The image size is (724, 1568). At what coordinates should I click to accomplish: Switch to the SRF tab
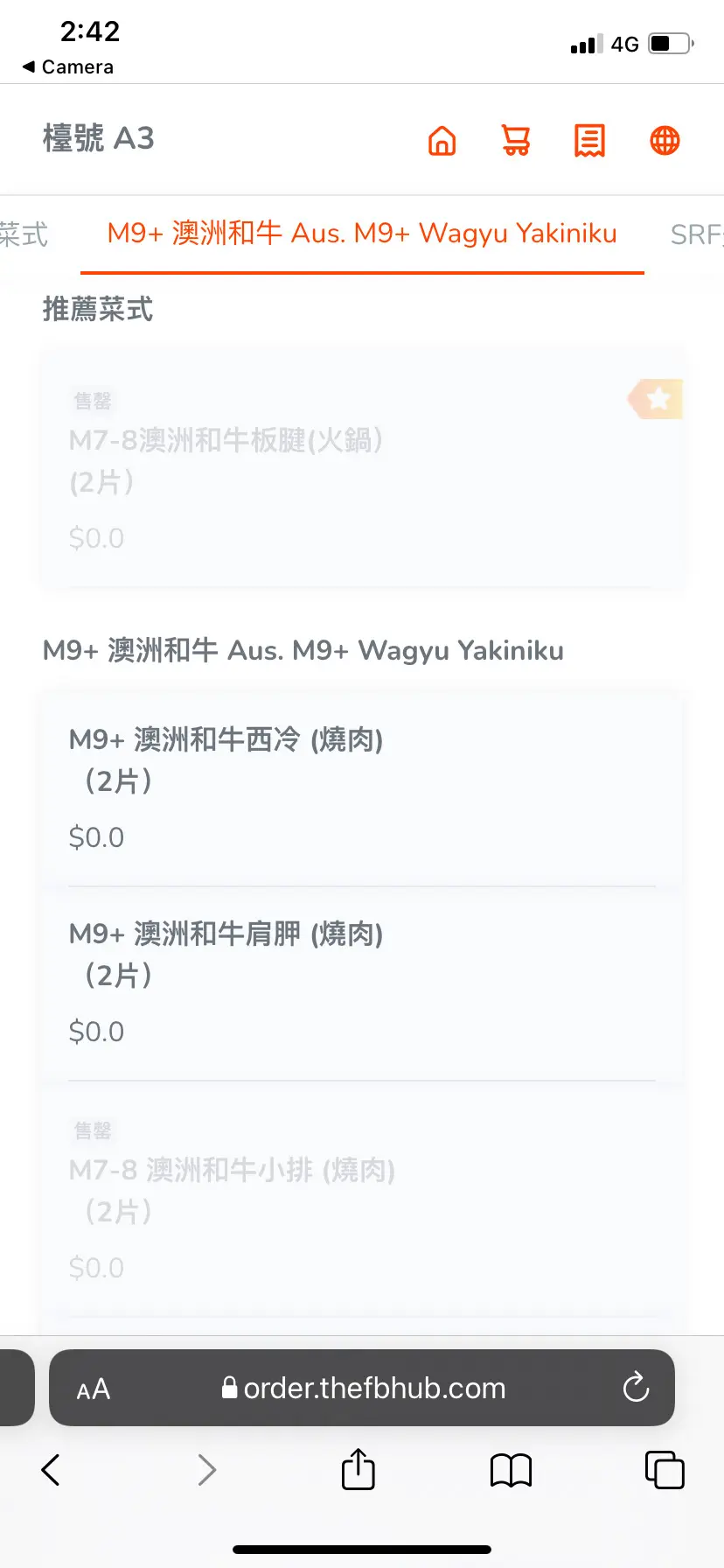click(697, 234)
